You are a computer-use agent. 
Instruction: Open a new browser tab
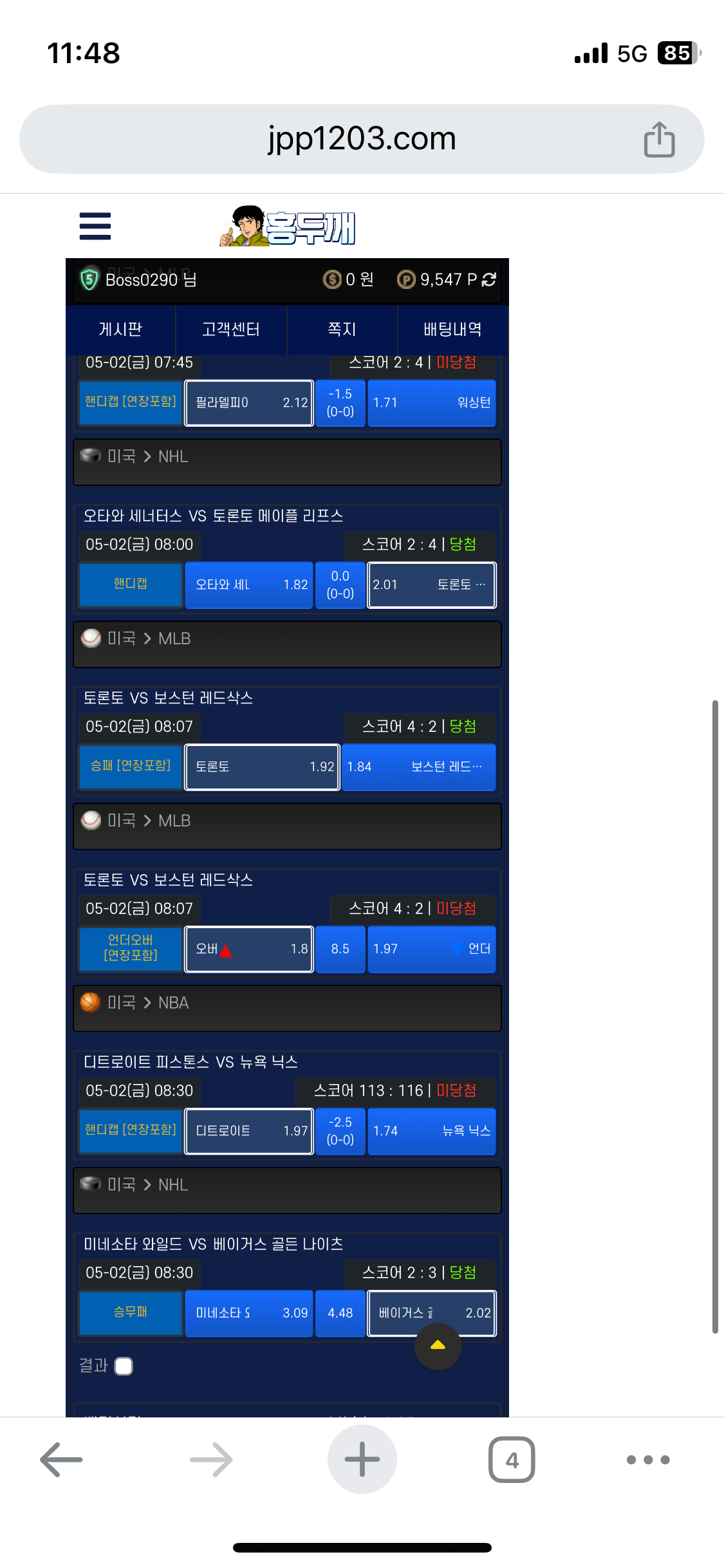[x=362, y=1459]
